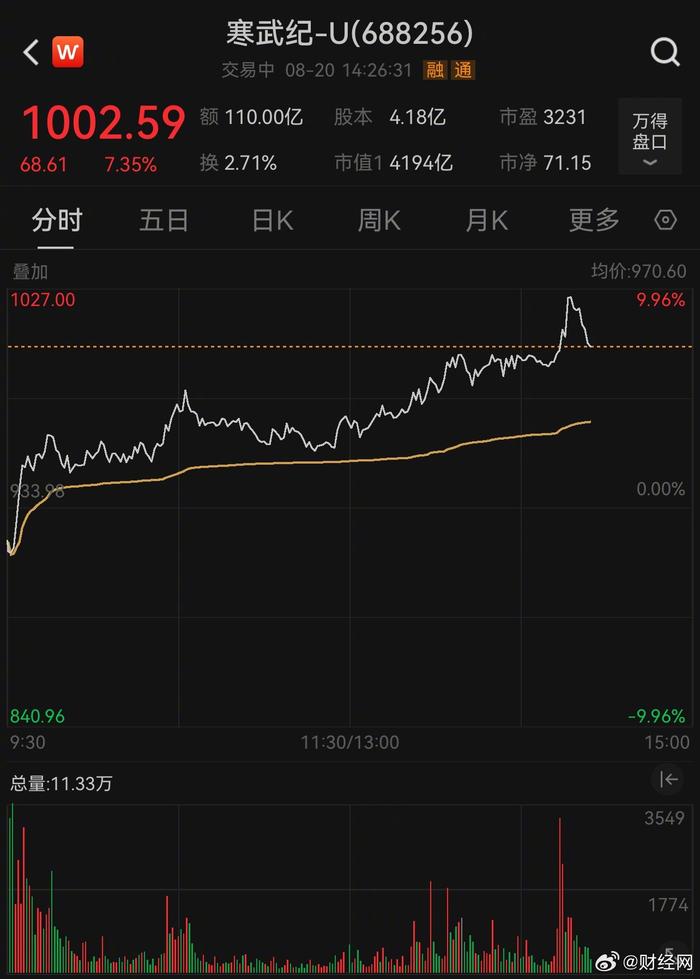View the 月K chart tab
Screen dimensions: 700x979
pyautogui.click(x=486, y=220)
